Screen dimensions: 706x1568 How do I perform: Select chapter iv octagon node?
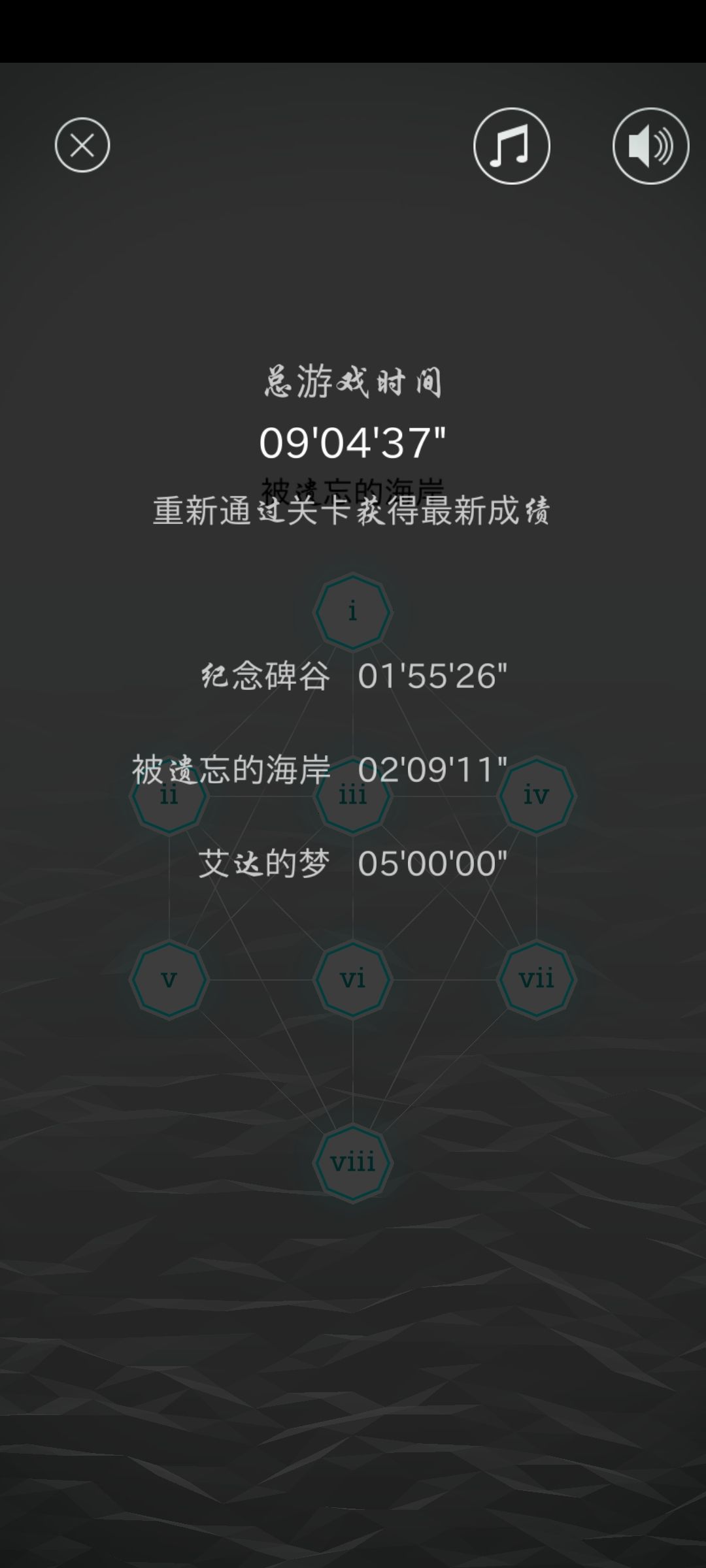point(536,796)
